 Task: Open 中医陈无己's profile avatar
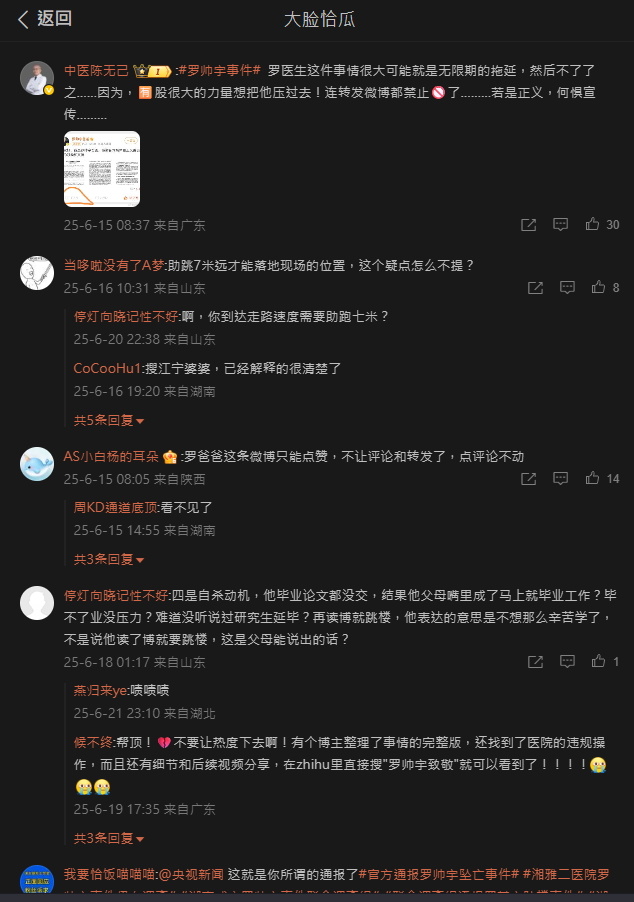pyautogui.click(x=37, y=78)
